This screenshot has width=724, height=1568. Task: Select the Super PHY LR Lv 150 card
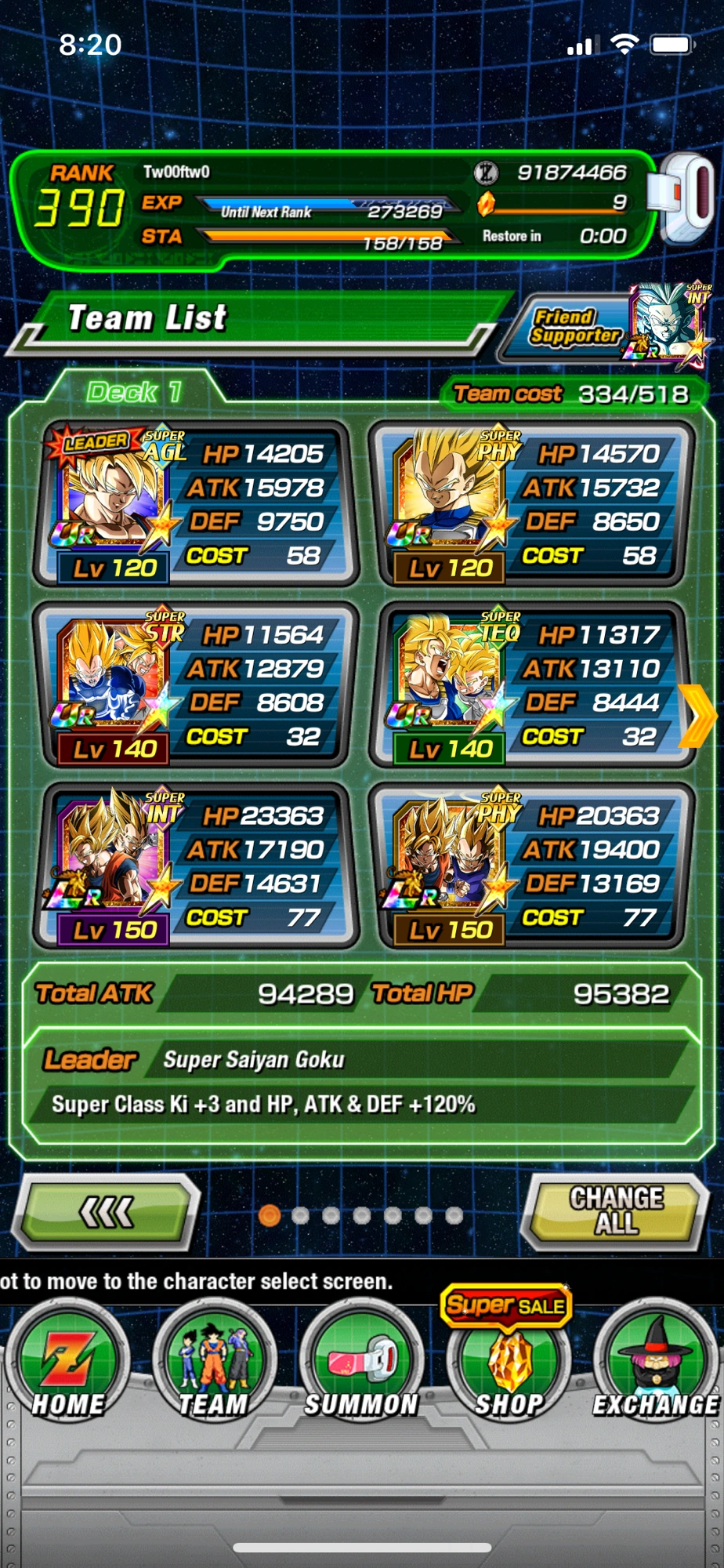click(x=531, y=866)
